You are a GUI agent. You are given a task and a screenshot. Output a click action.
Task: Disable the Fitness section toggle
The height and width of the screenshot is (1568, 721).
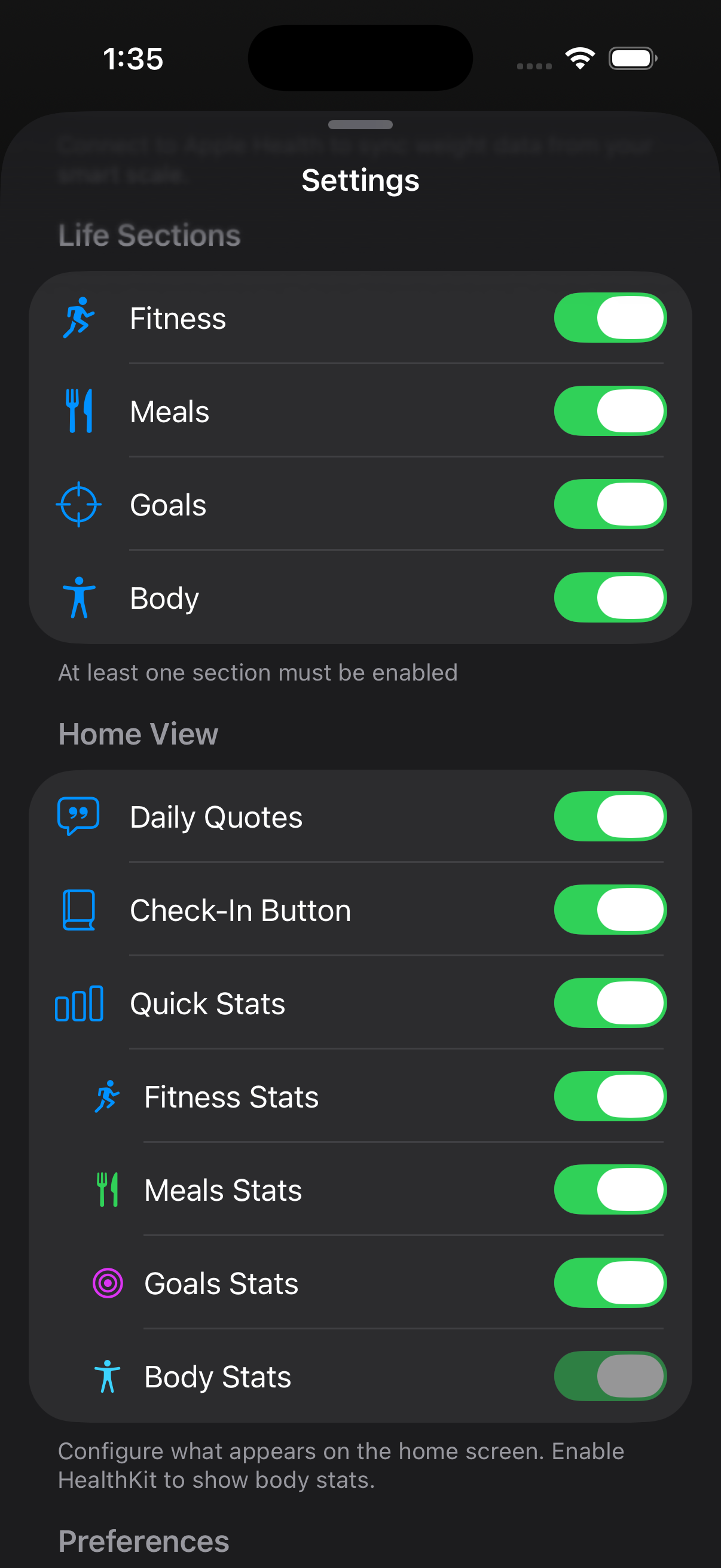(610, 318)
